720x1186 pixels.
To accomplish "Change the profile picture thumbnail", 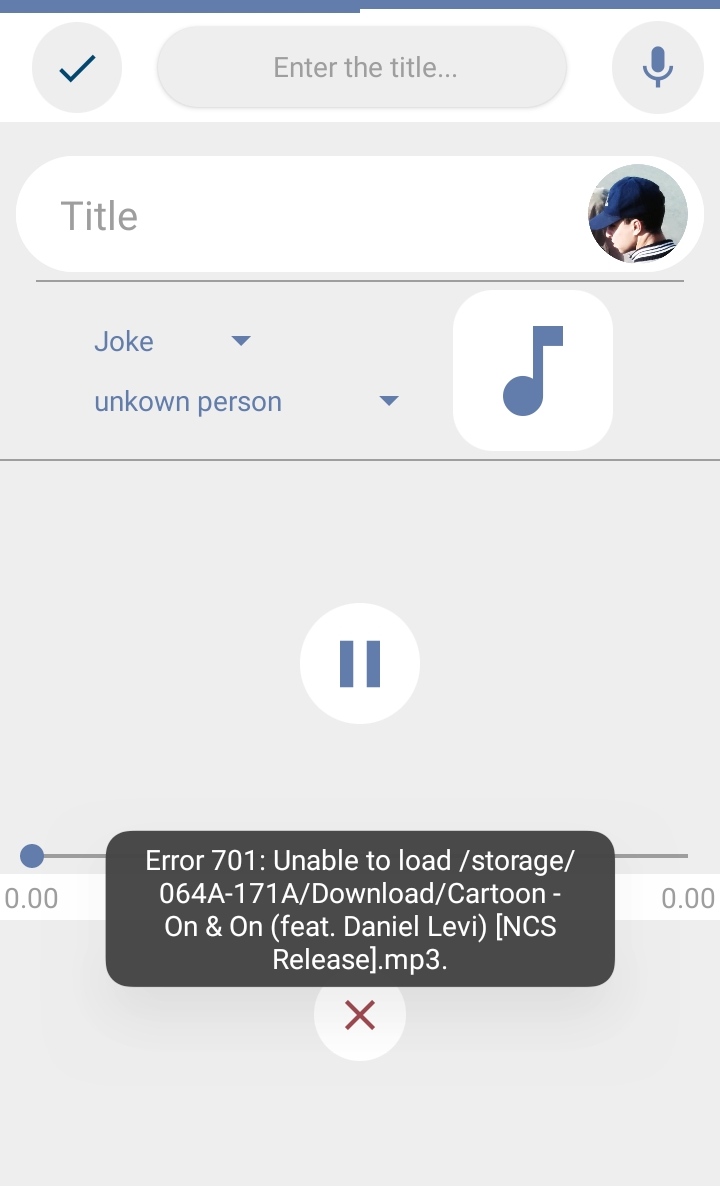I will coord(637,214).
